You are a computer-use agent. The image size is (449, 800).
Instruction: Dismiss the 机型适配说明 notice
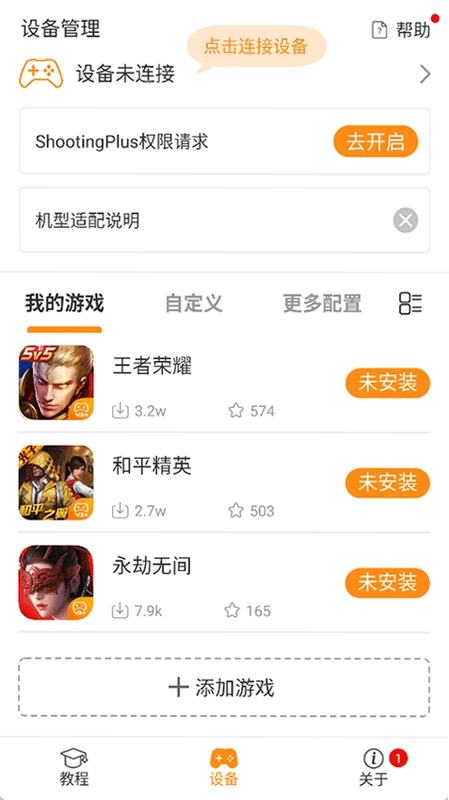coord(405,220)
